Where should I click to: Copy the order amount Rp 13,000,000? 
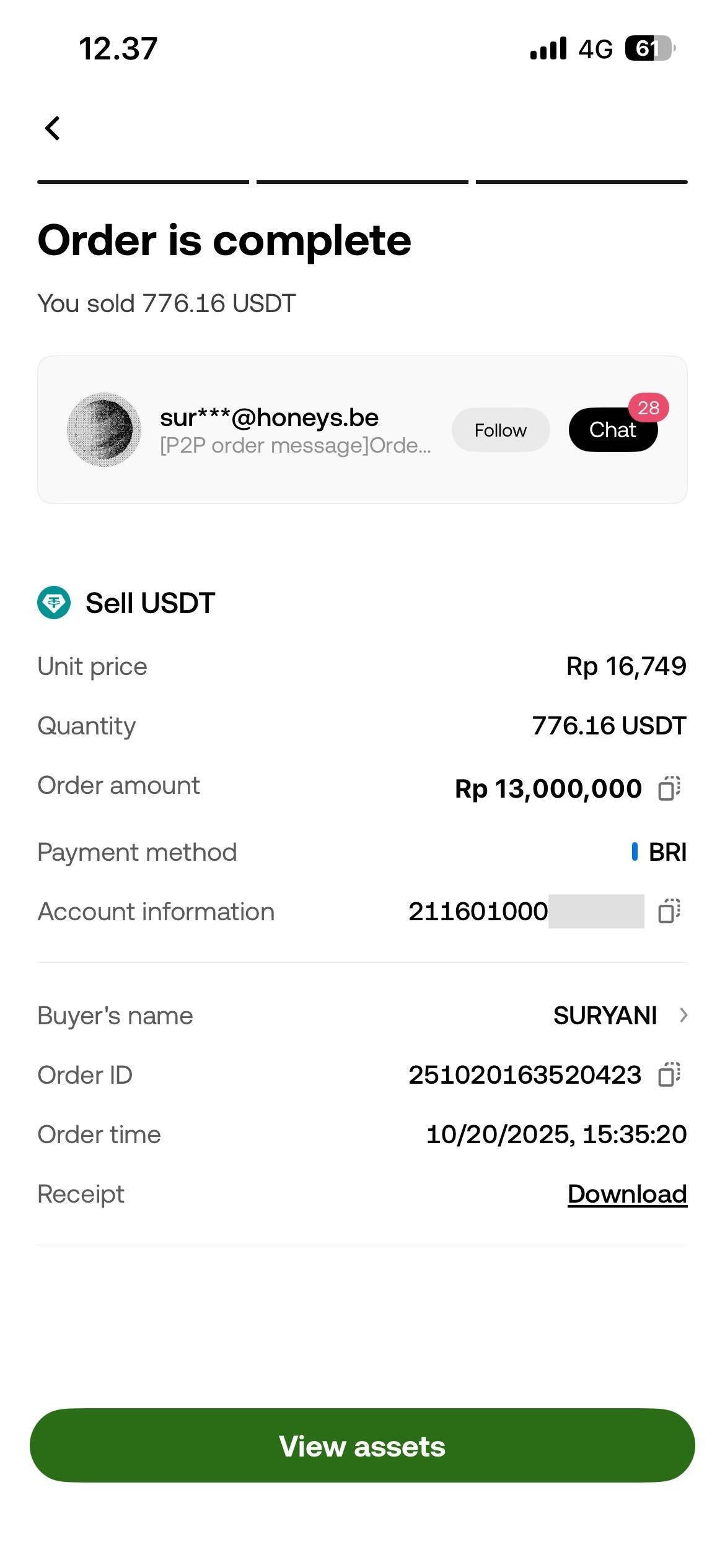(669, 788)
